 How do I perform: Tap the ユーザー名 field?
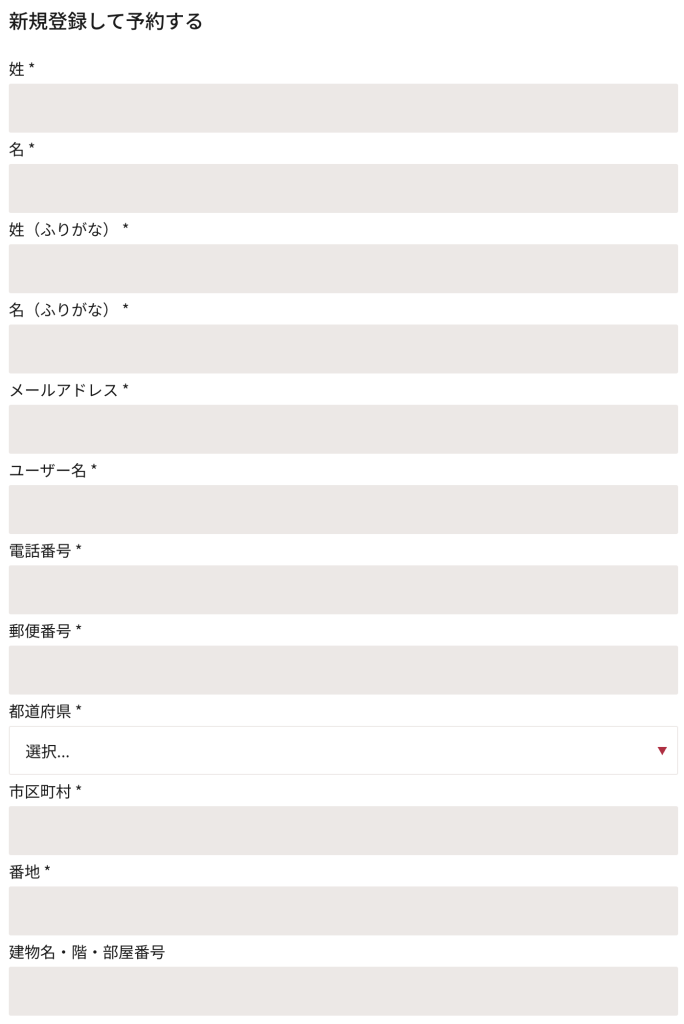tap(343, 510)
